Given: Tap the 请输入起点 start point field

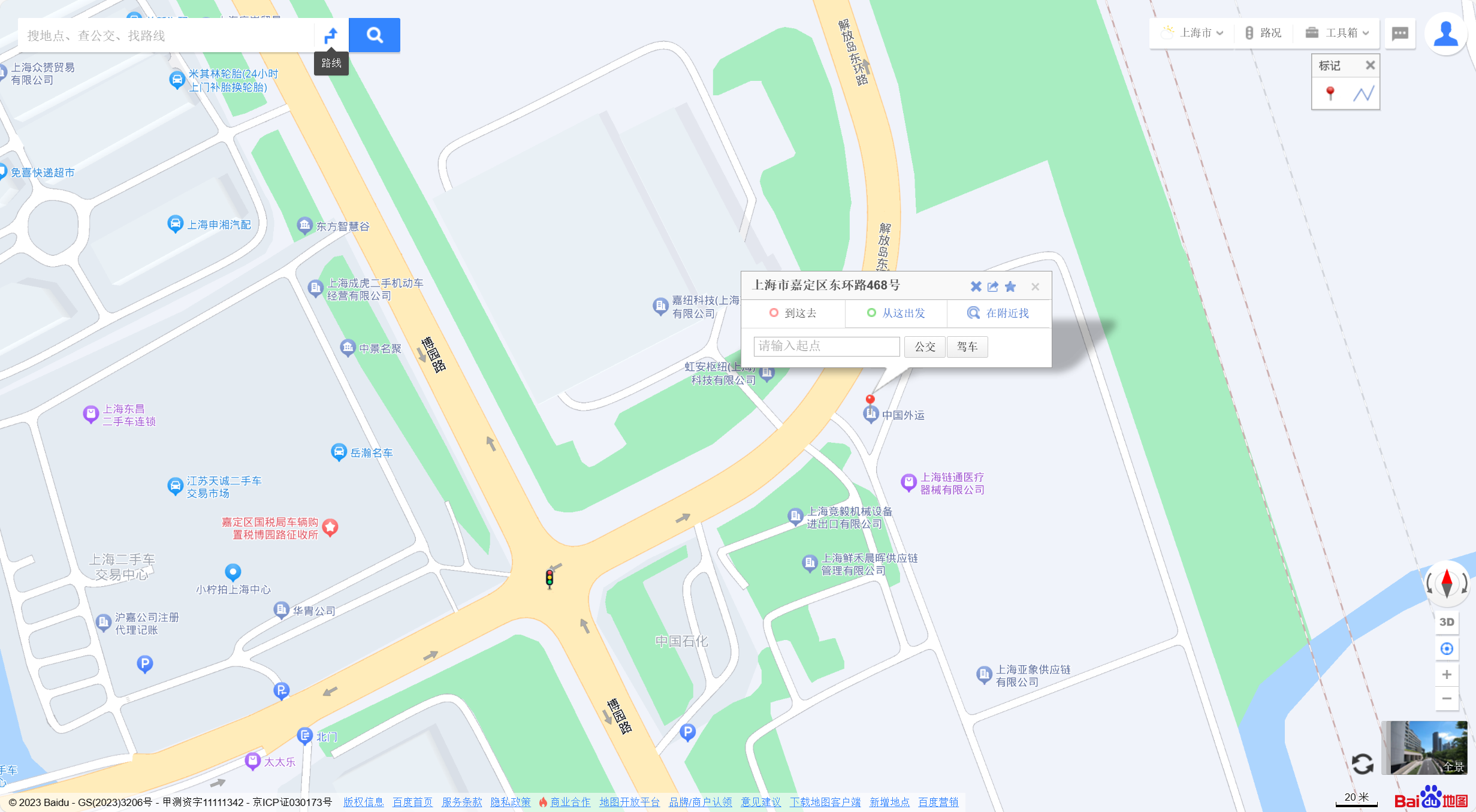Looking at the screenshot, I should pos(826,346).
